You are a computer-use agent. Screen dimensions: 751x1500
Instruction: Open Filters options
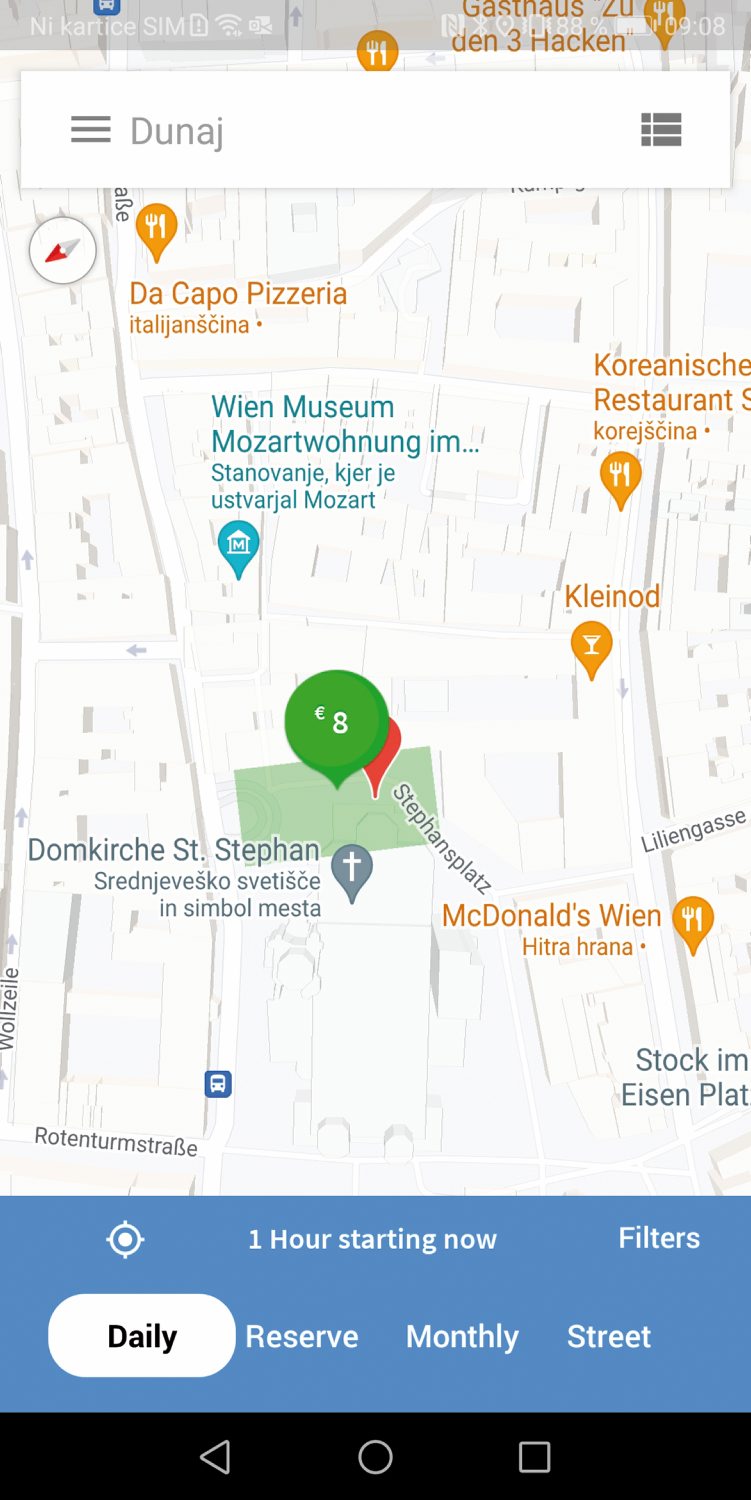coord(658,1238)
